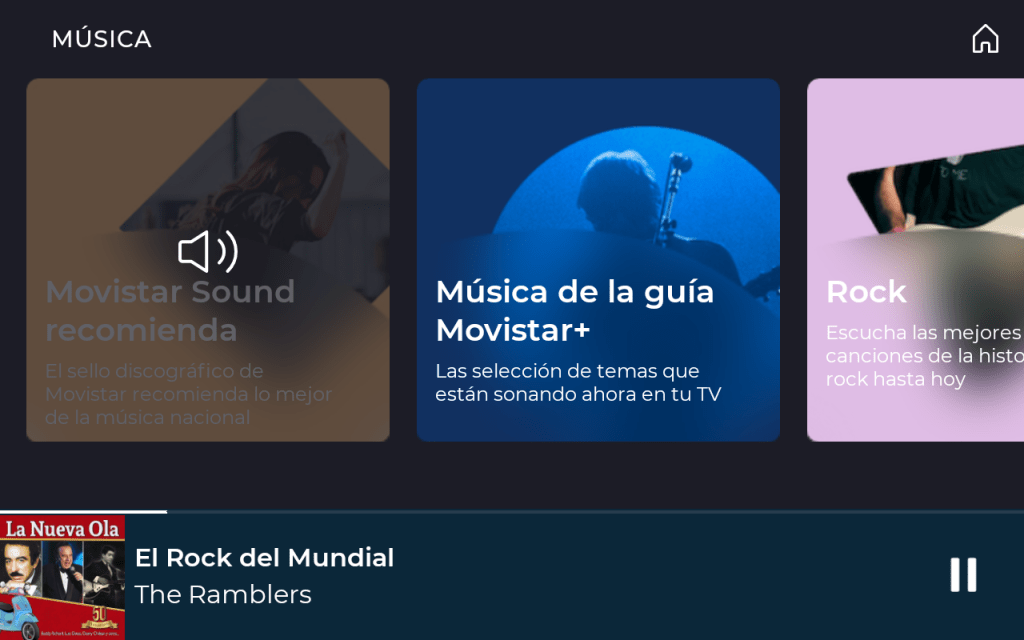Open the now playing track El Rock del Mundial
The height and width of the screenshot is (640, 1024).
pyautogui.click(x=264, y=575)
